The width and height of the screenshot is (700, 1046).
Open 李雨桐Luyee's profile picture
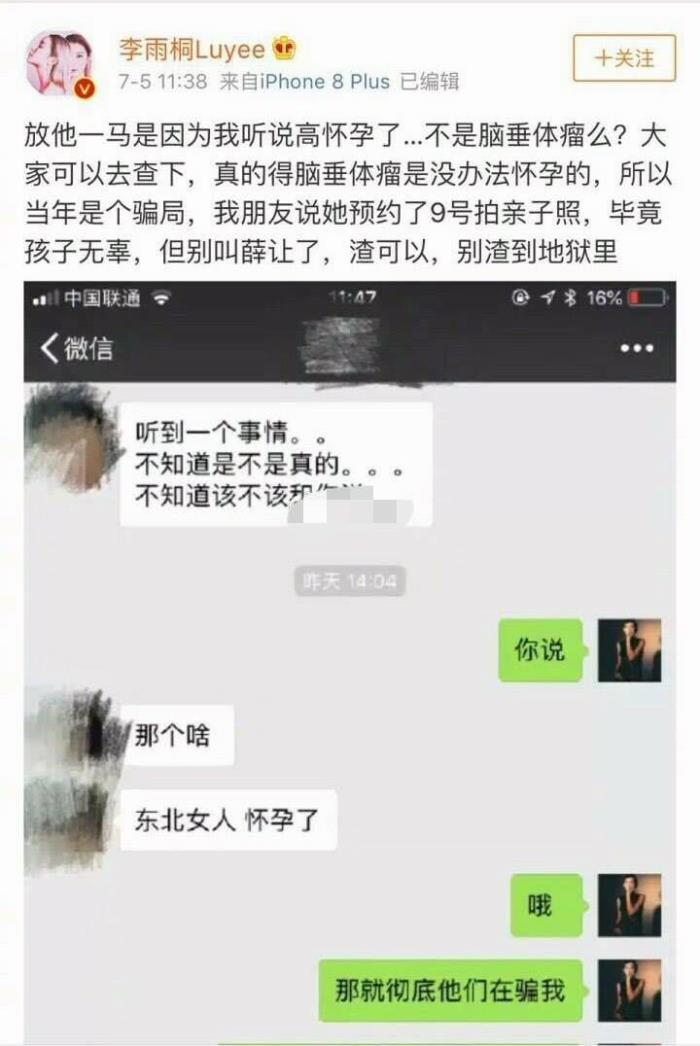pyautogui.click(x=59, y=62)
